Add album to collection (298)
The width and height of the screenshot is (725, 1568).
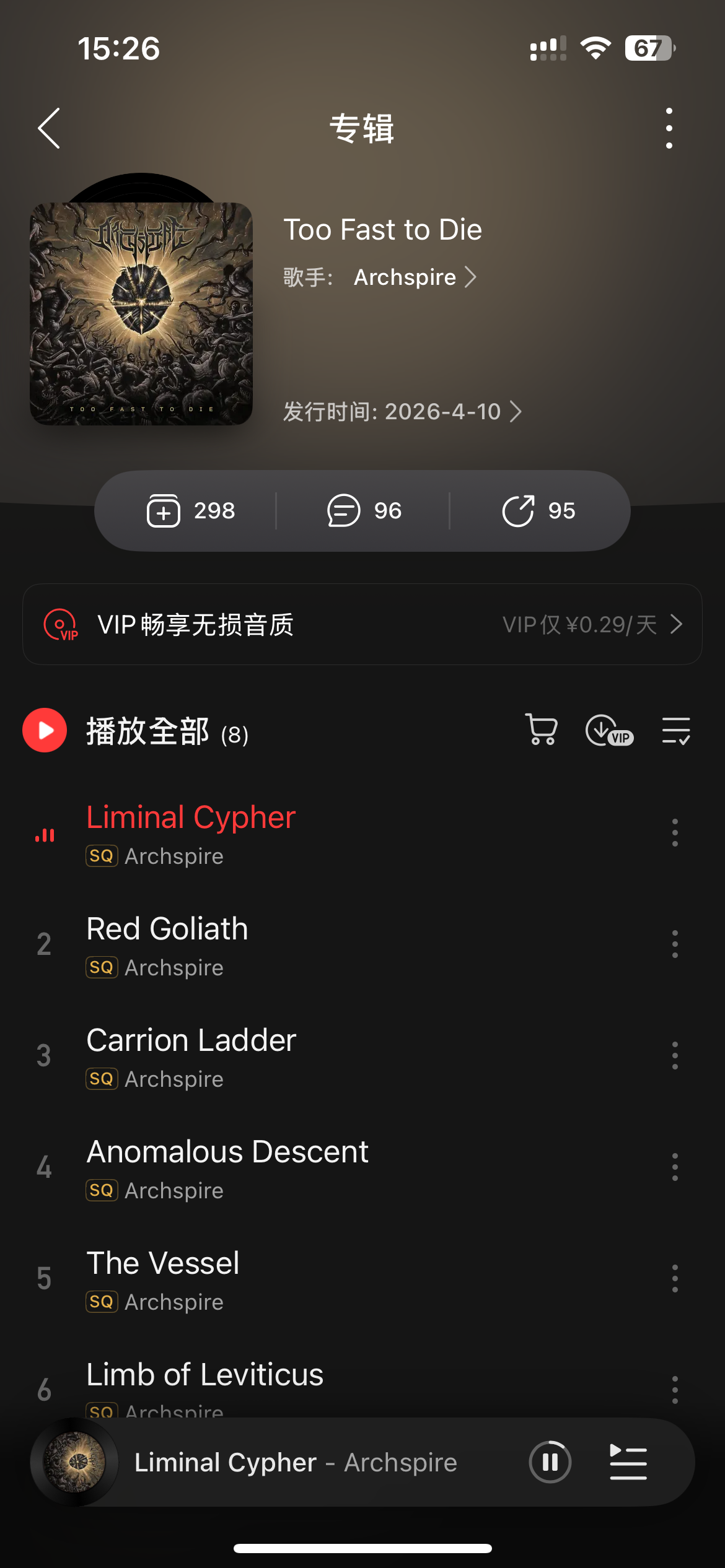[191, 511]
